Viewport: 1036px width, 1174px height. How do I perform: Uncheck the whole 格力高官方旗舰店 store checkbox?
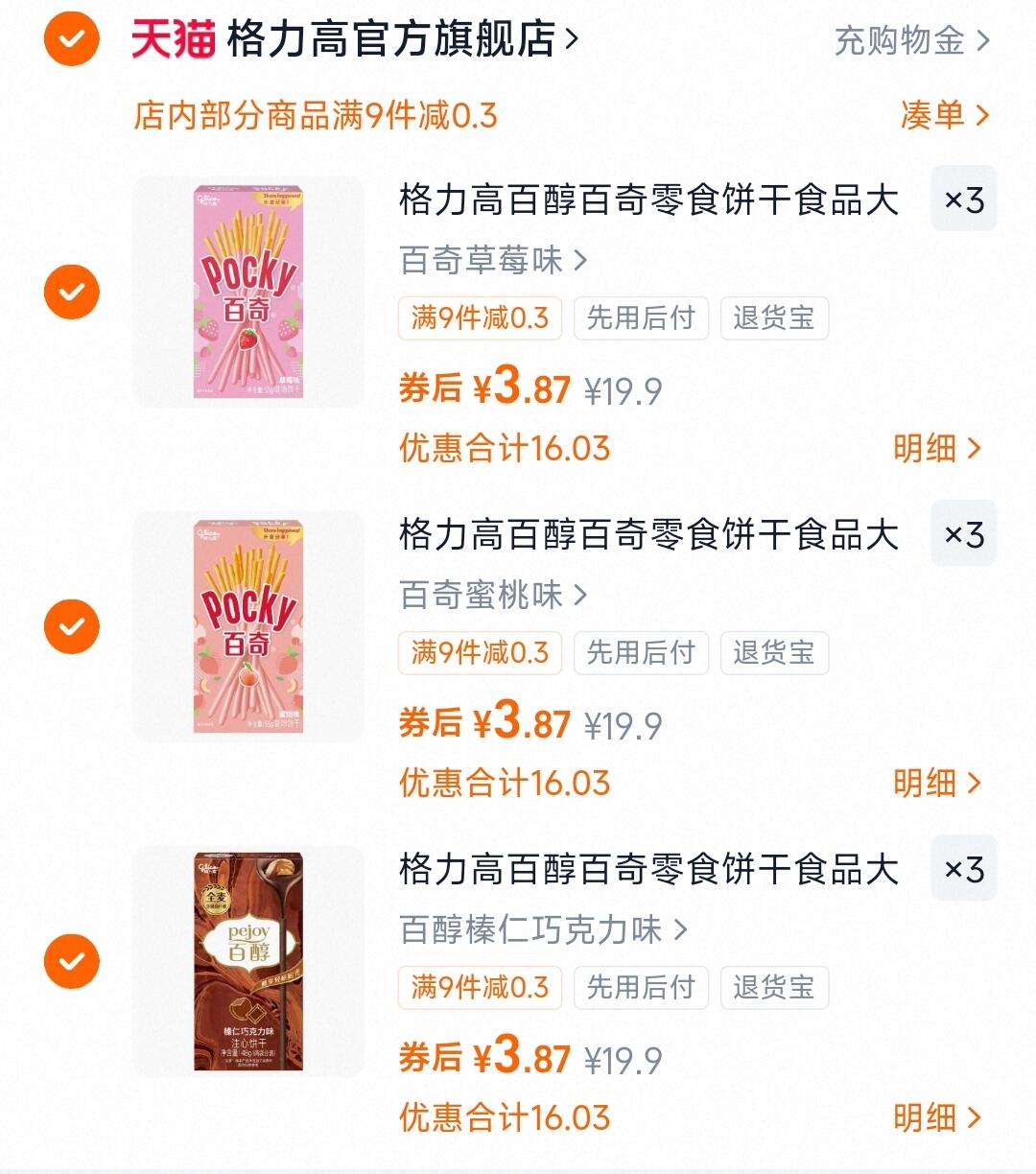tap(72, 39)
